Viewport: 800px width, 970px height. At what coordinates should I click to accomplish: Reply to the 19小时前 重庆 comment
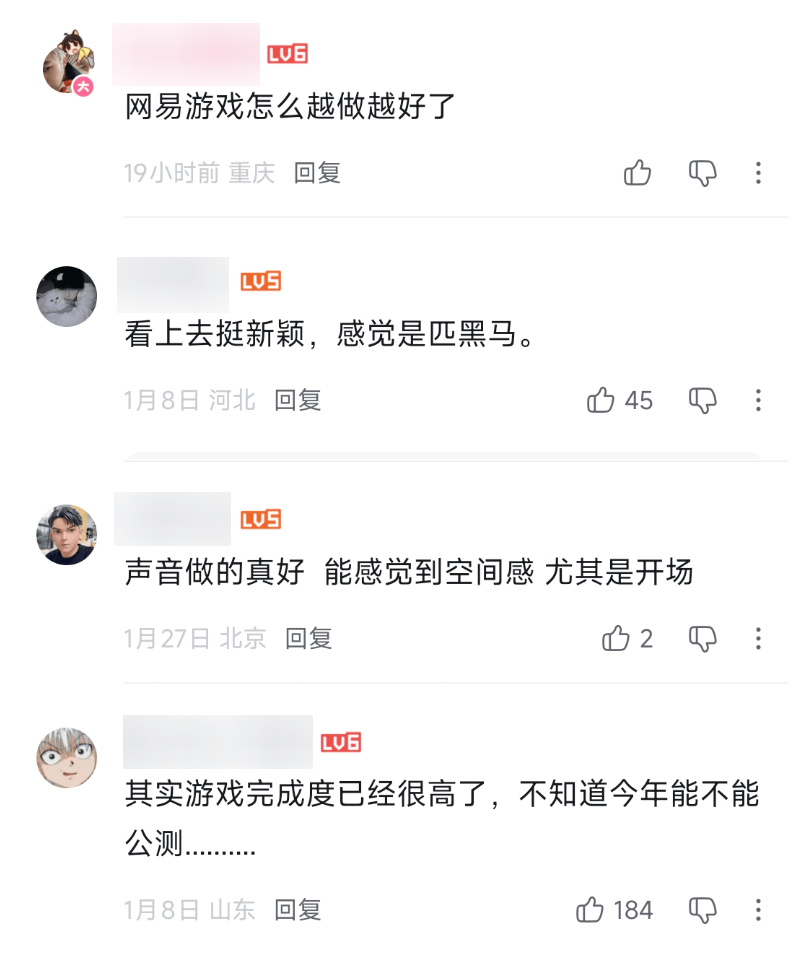pos(317,173)
